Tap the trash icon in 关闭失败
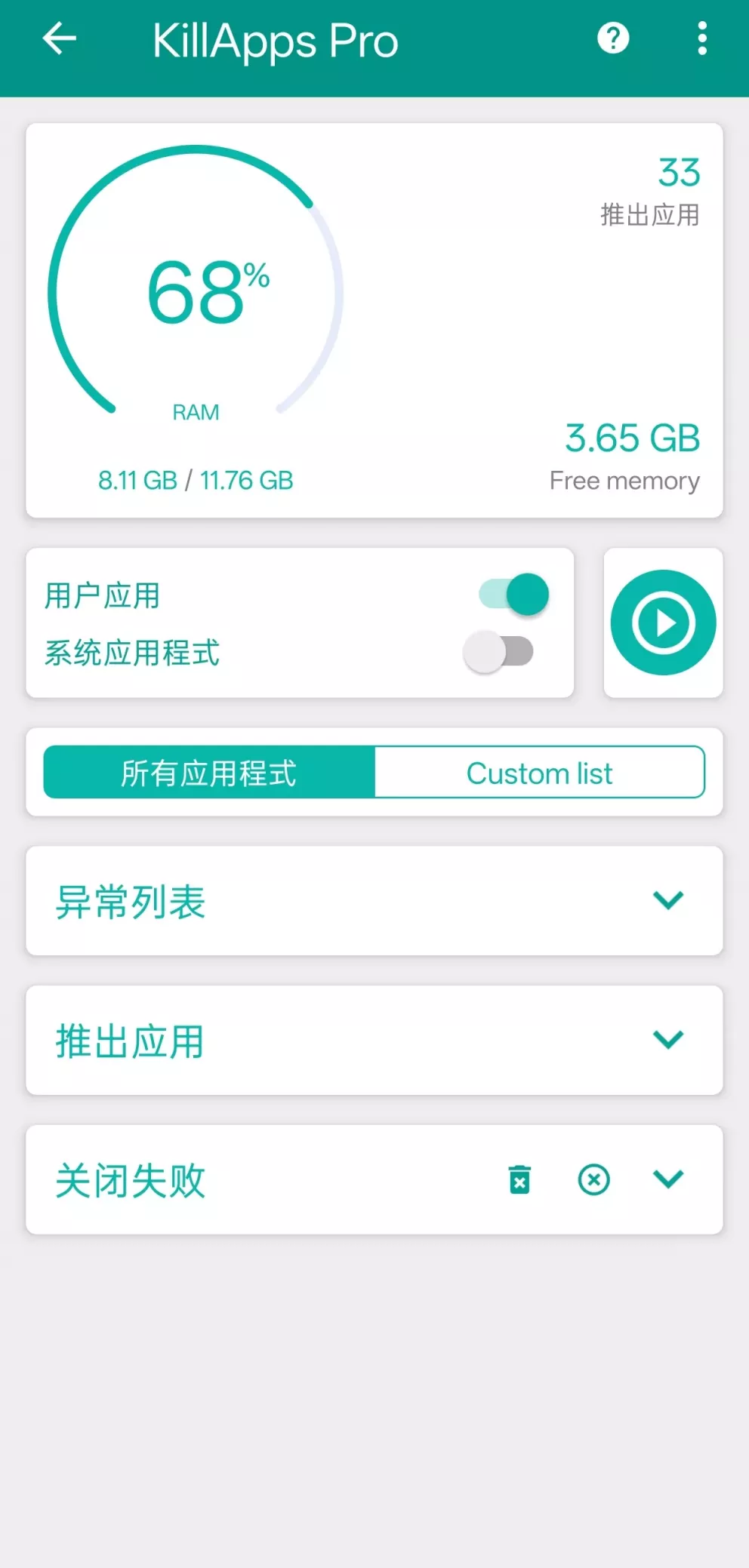Viewport: 749px width, 1568px height. point(519,1180)
